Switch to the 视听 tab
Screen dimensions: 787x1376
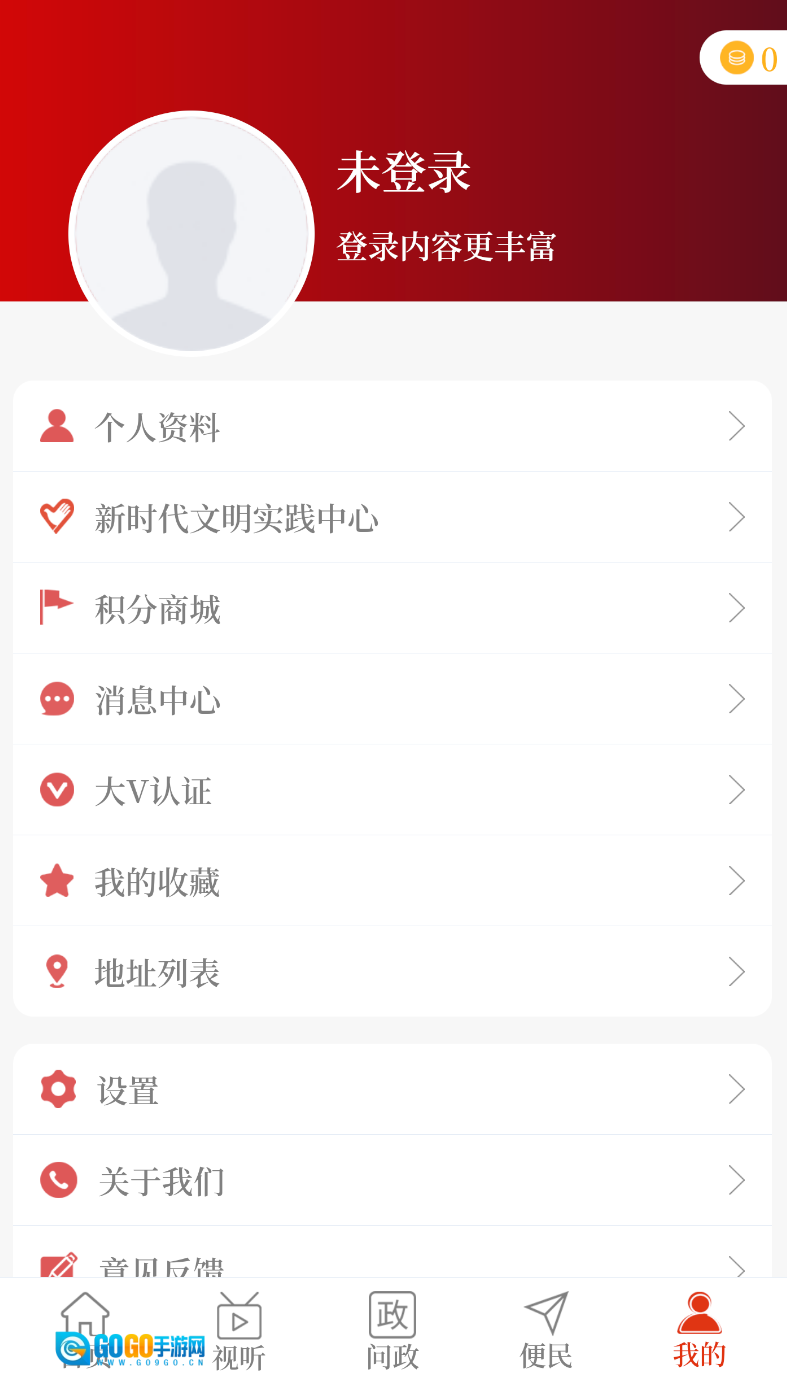(238, 1328)
